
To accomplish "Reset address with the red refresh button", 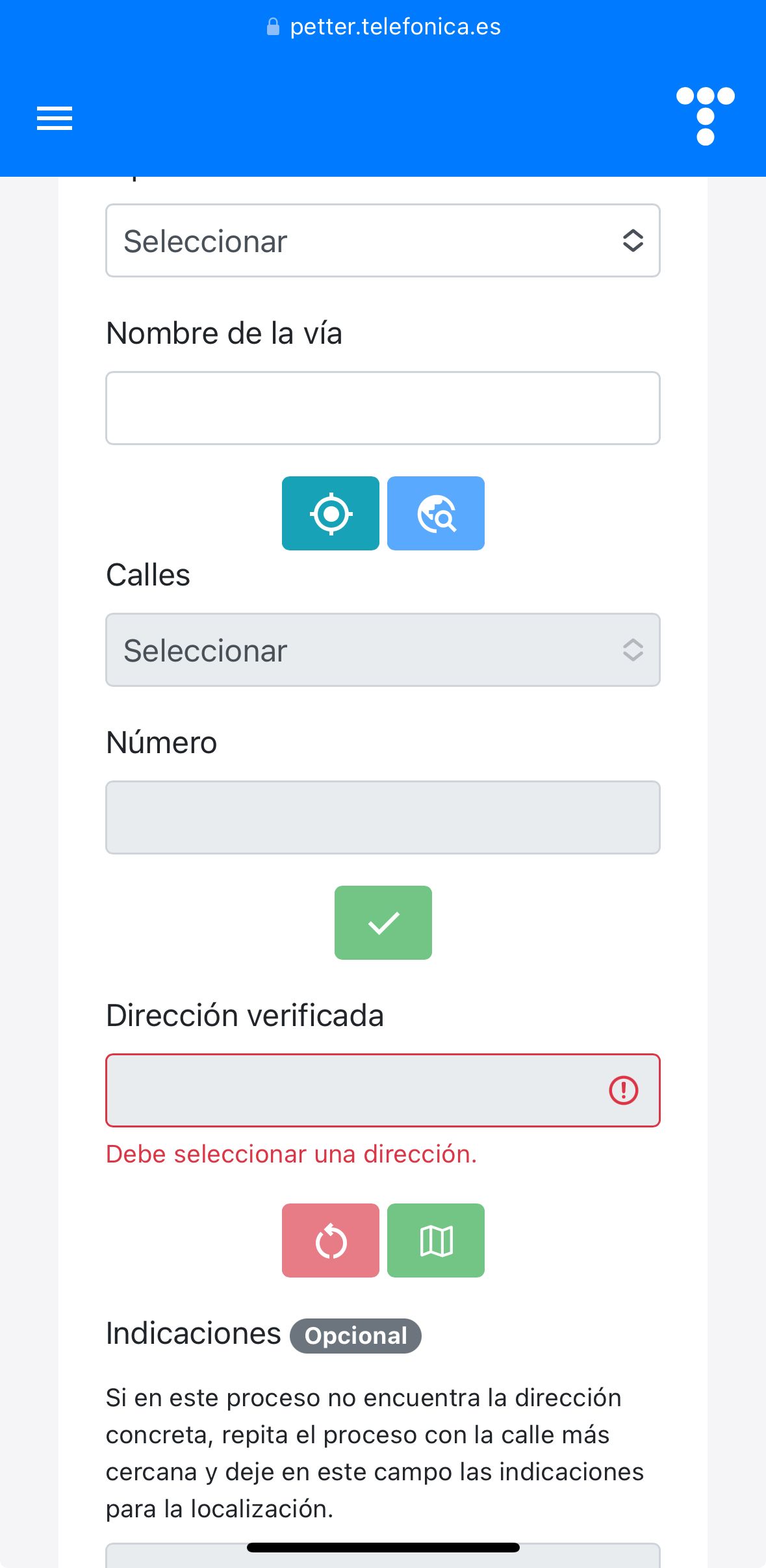I will pos(331,1240).
